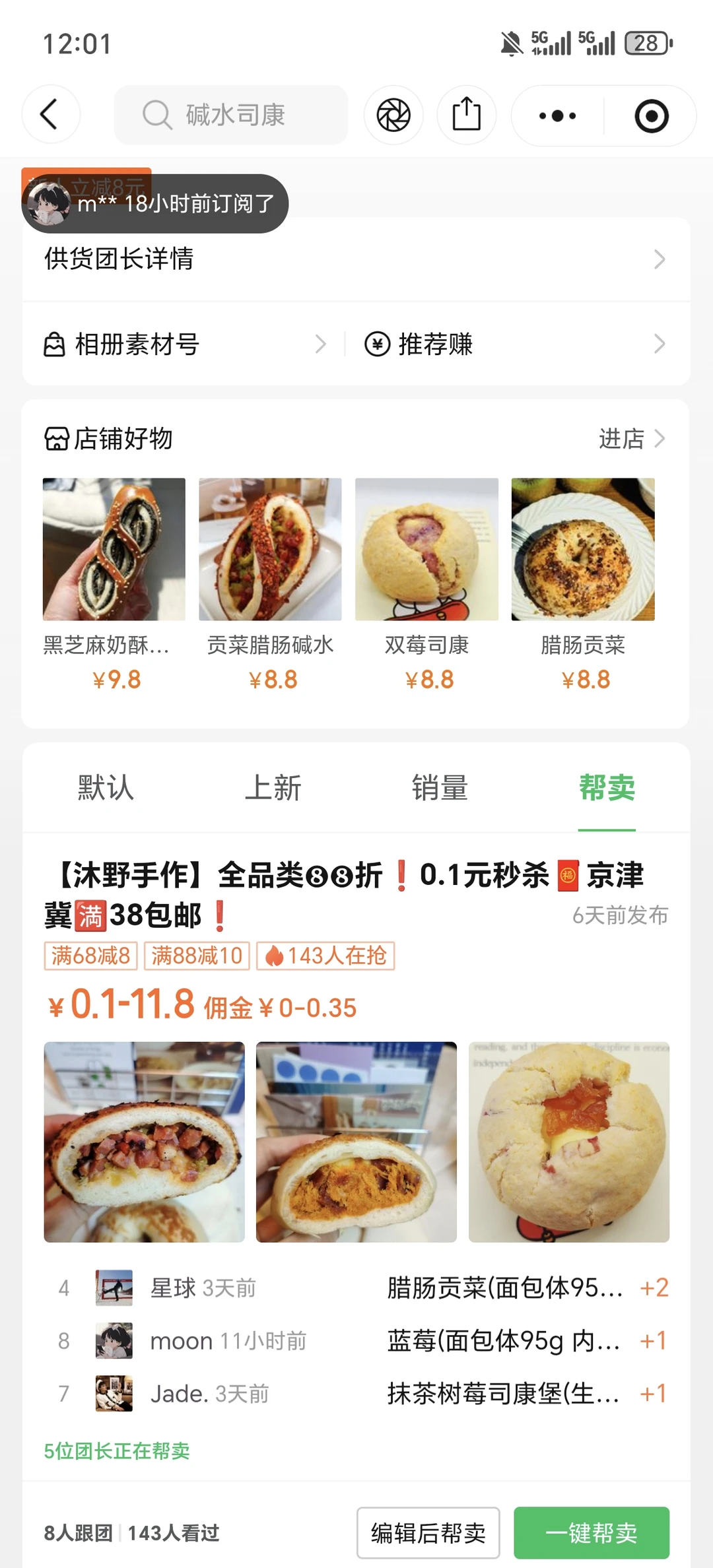This screenshot has width=713, height=1568.
Task: Tap the 一键帮卖 green button
Action: (592, 1533)
